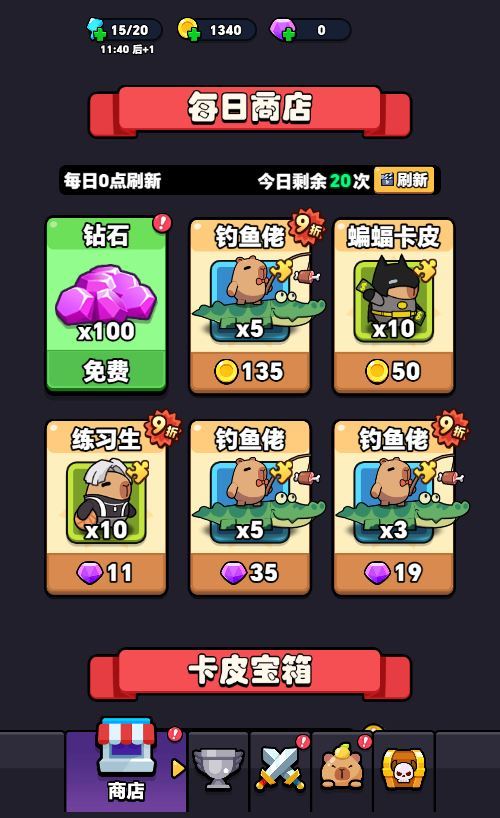The width and height of the screenshot is (500, 818).
Task: Buy 练习生 x10 for 11 gems
Action: pyautogui.click(x=106, y=508)
